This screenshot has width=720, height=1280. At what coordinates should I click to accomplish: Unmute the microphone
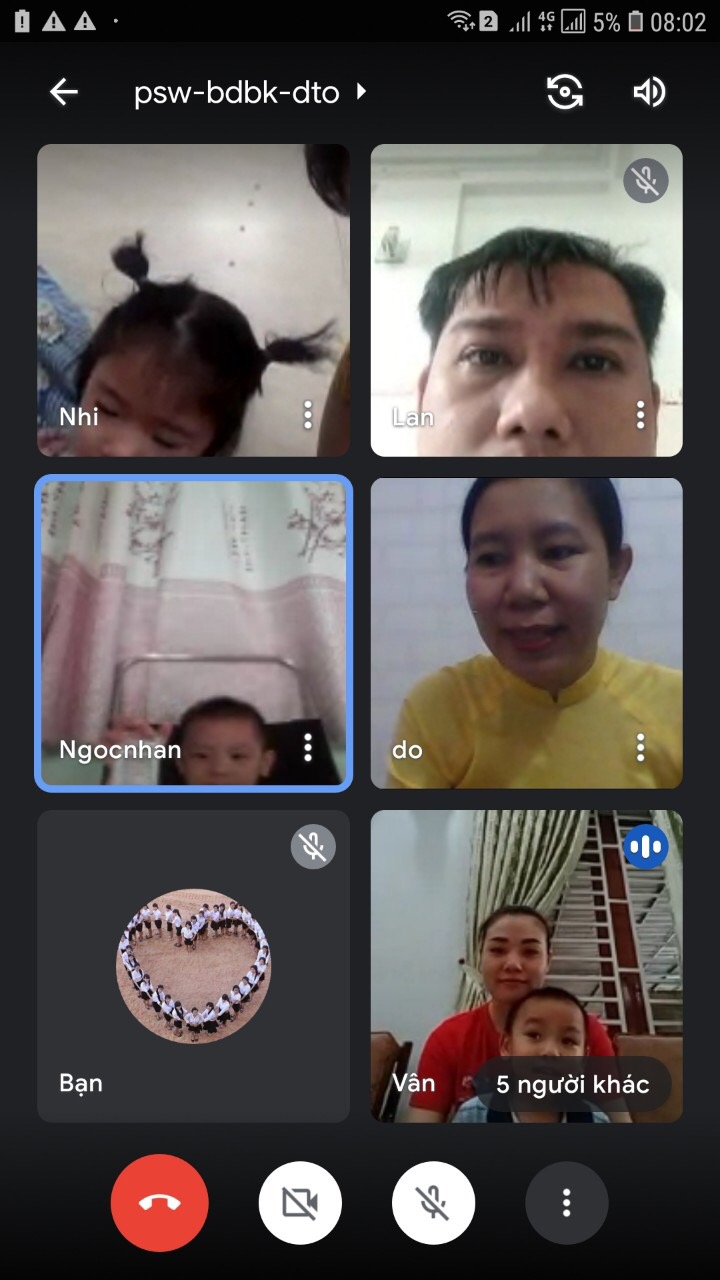coord(433,1203)
